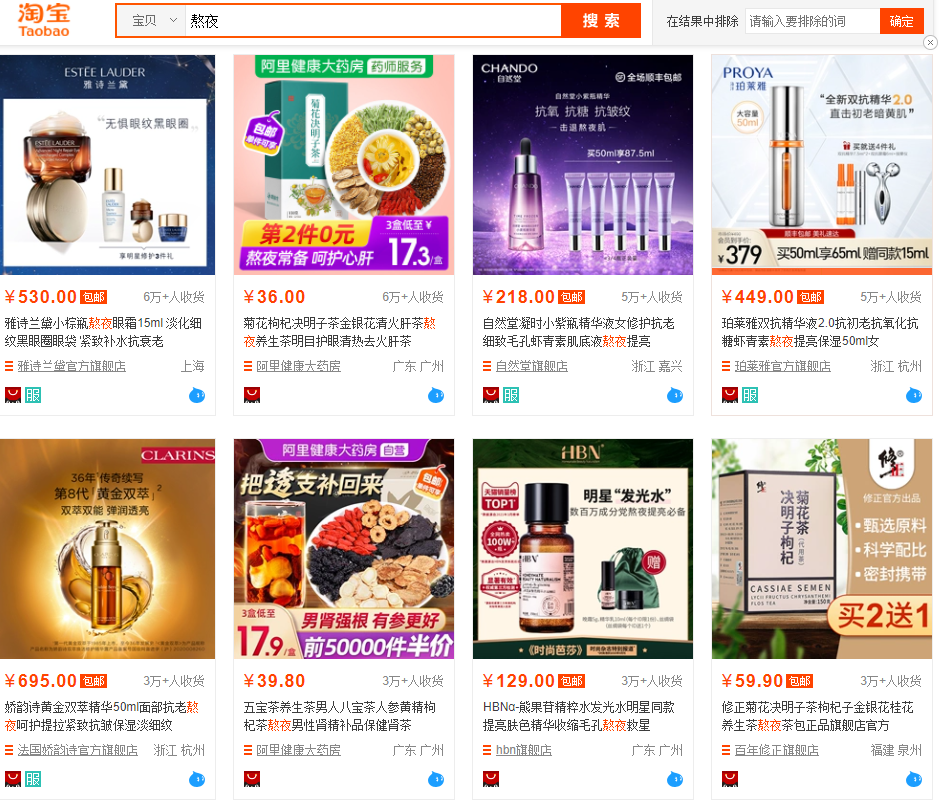
Task: Open the 修正 菊花决明子枸杞 tea image
Action: click(x=822, y=549)
